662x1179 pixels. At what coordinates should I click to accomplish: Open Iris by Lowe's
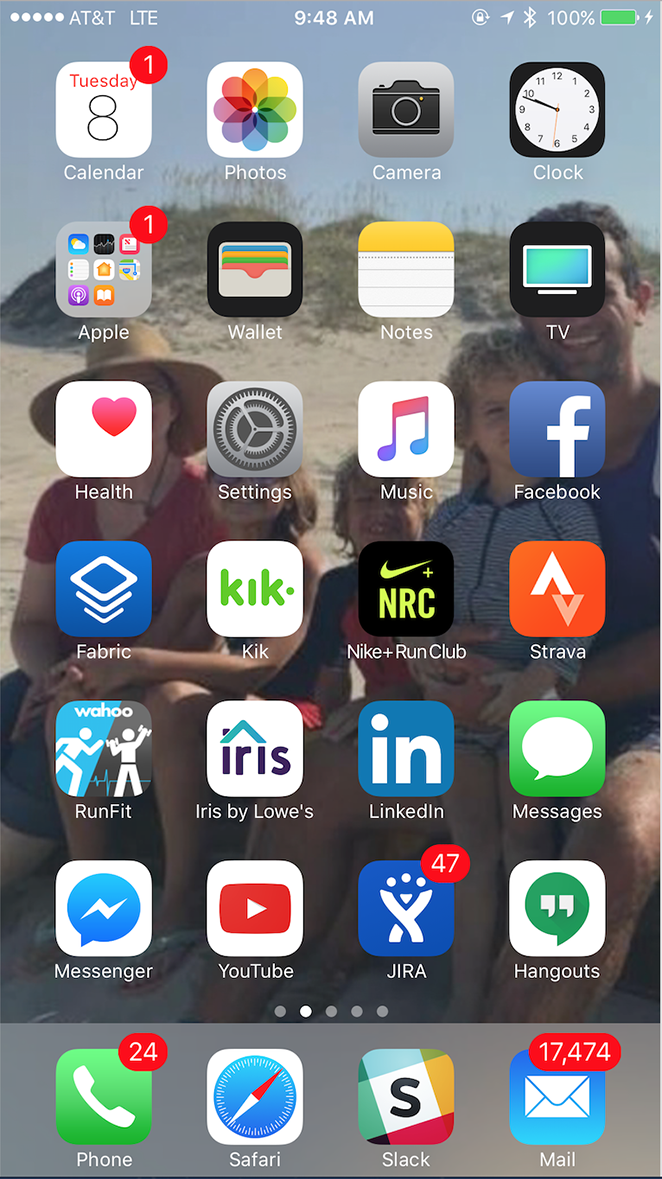tap(255, 748)
